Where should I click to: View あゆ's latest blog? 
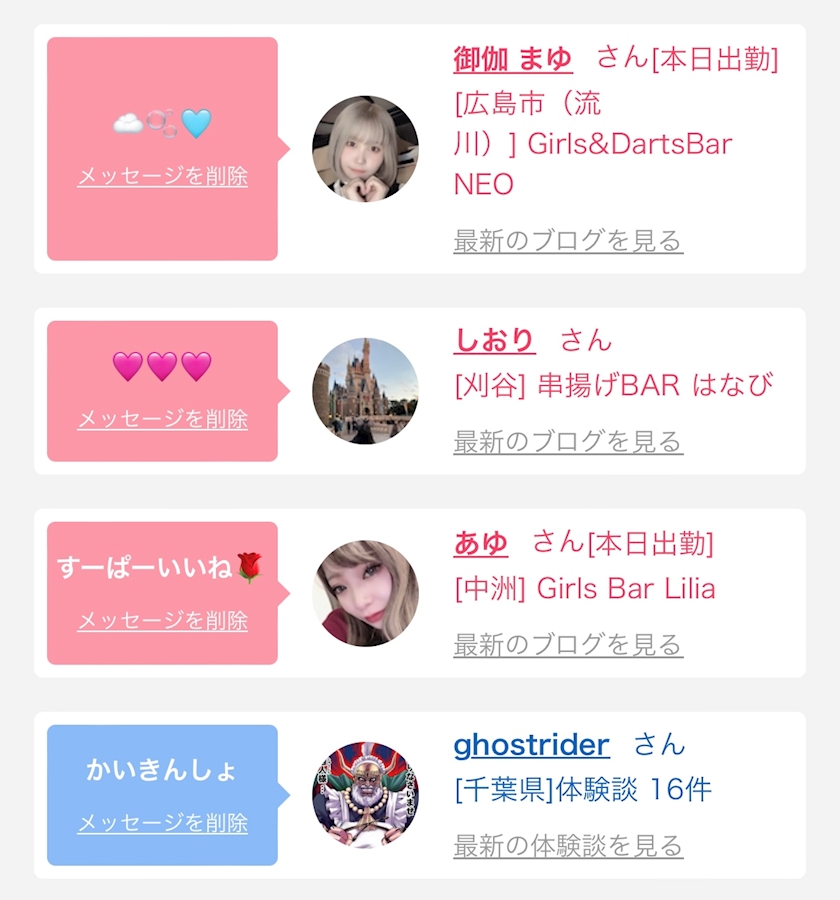coord(568,645)
